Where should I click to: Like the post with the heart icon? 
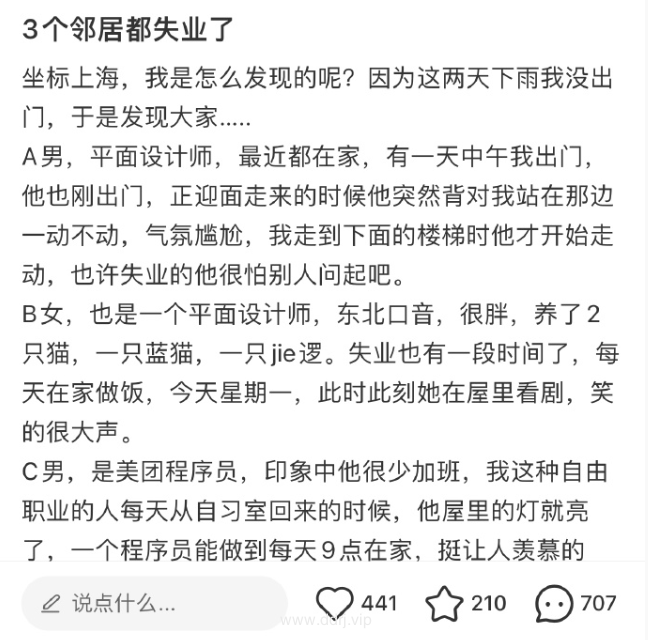point(335,604)
